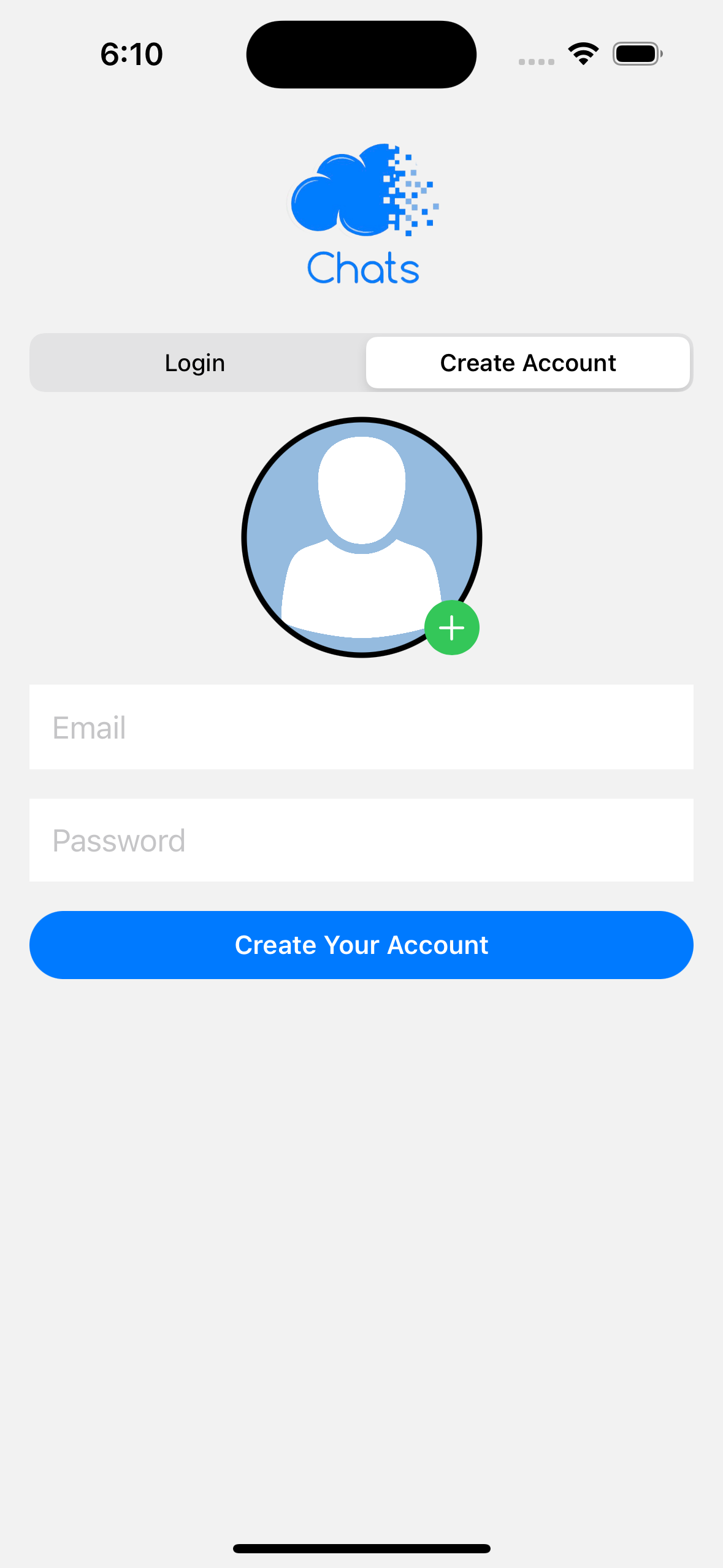
Task: Select the Password placeholder text
Action: 118,840
